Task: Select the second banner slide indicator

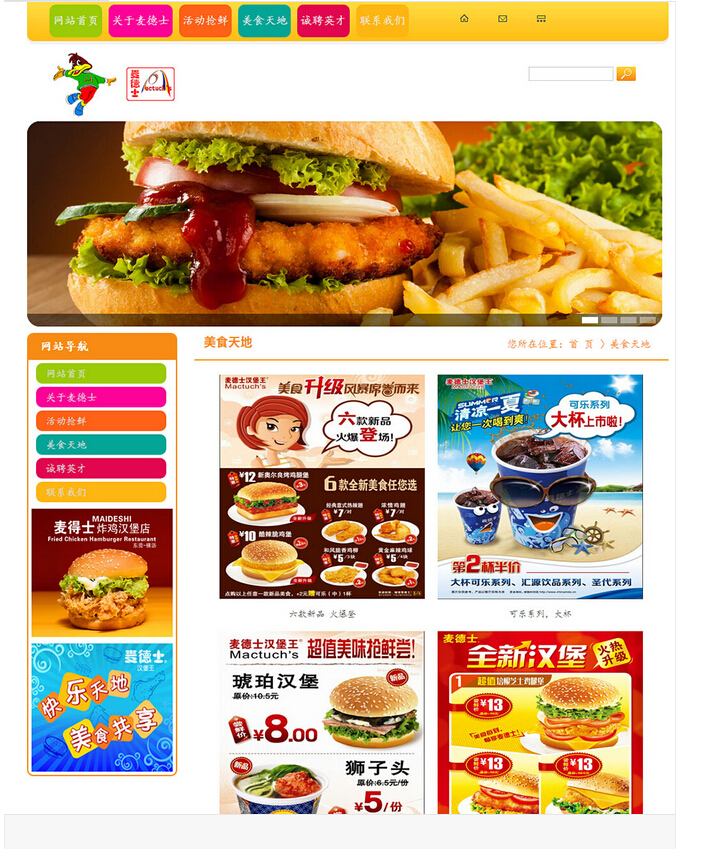Action: pos(609,320)
